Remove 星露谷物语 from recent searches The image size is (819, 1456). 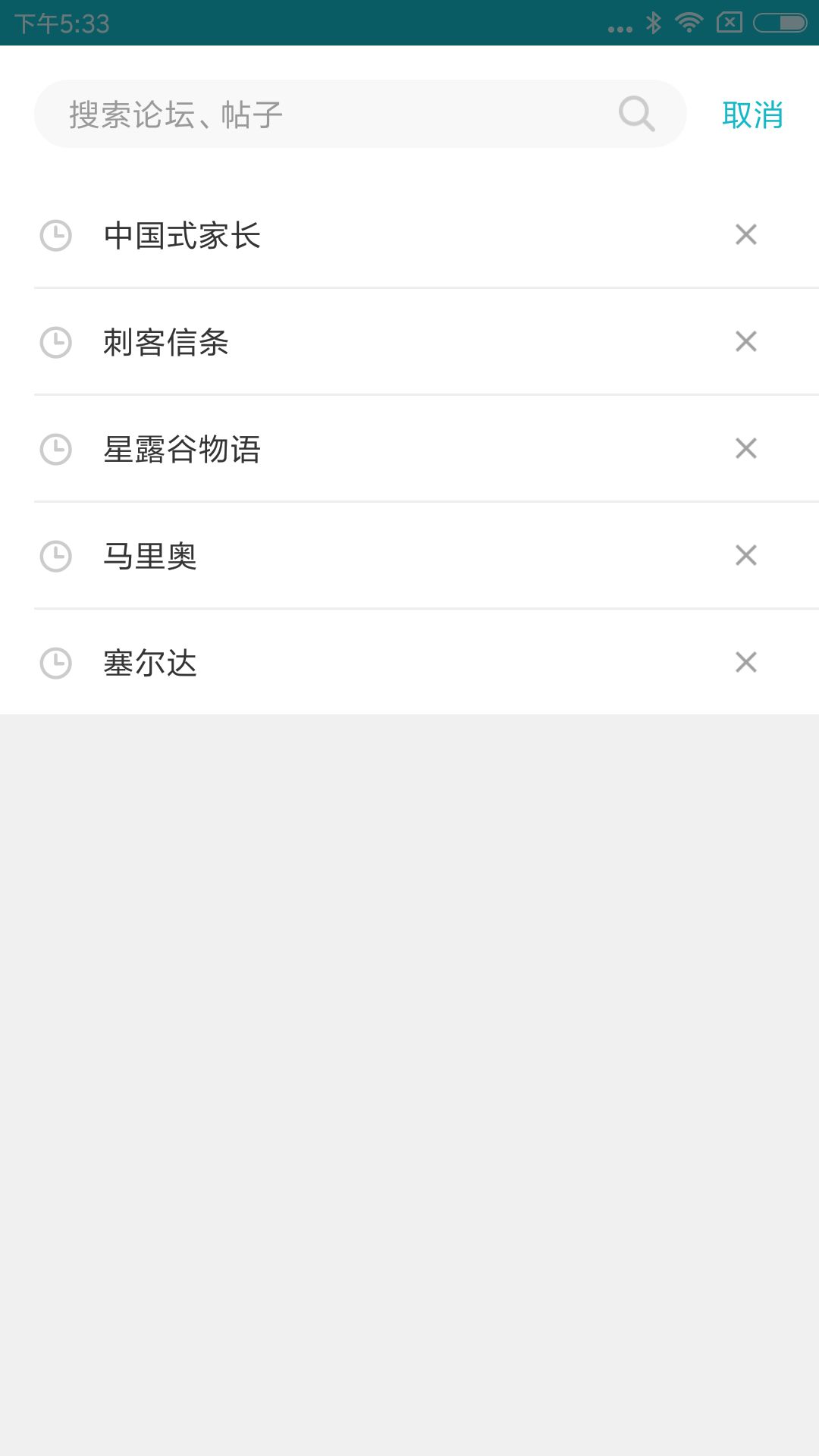coord(746,449)
